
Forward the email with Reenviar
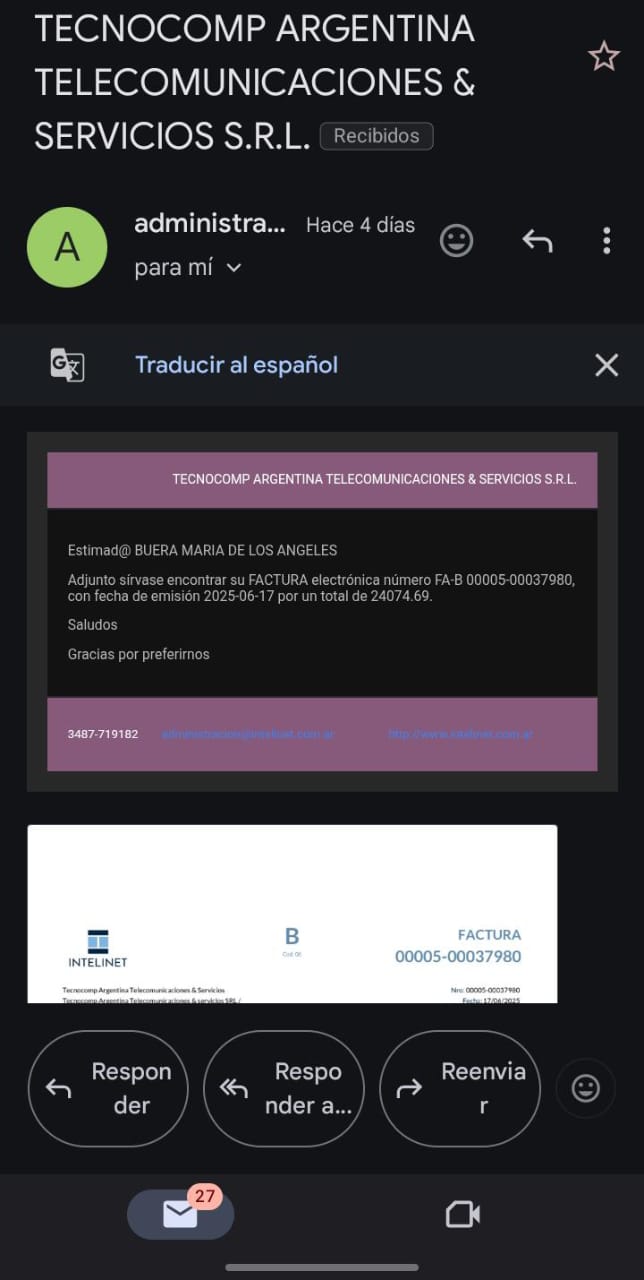(x=459, y=1088)
